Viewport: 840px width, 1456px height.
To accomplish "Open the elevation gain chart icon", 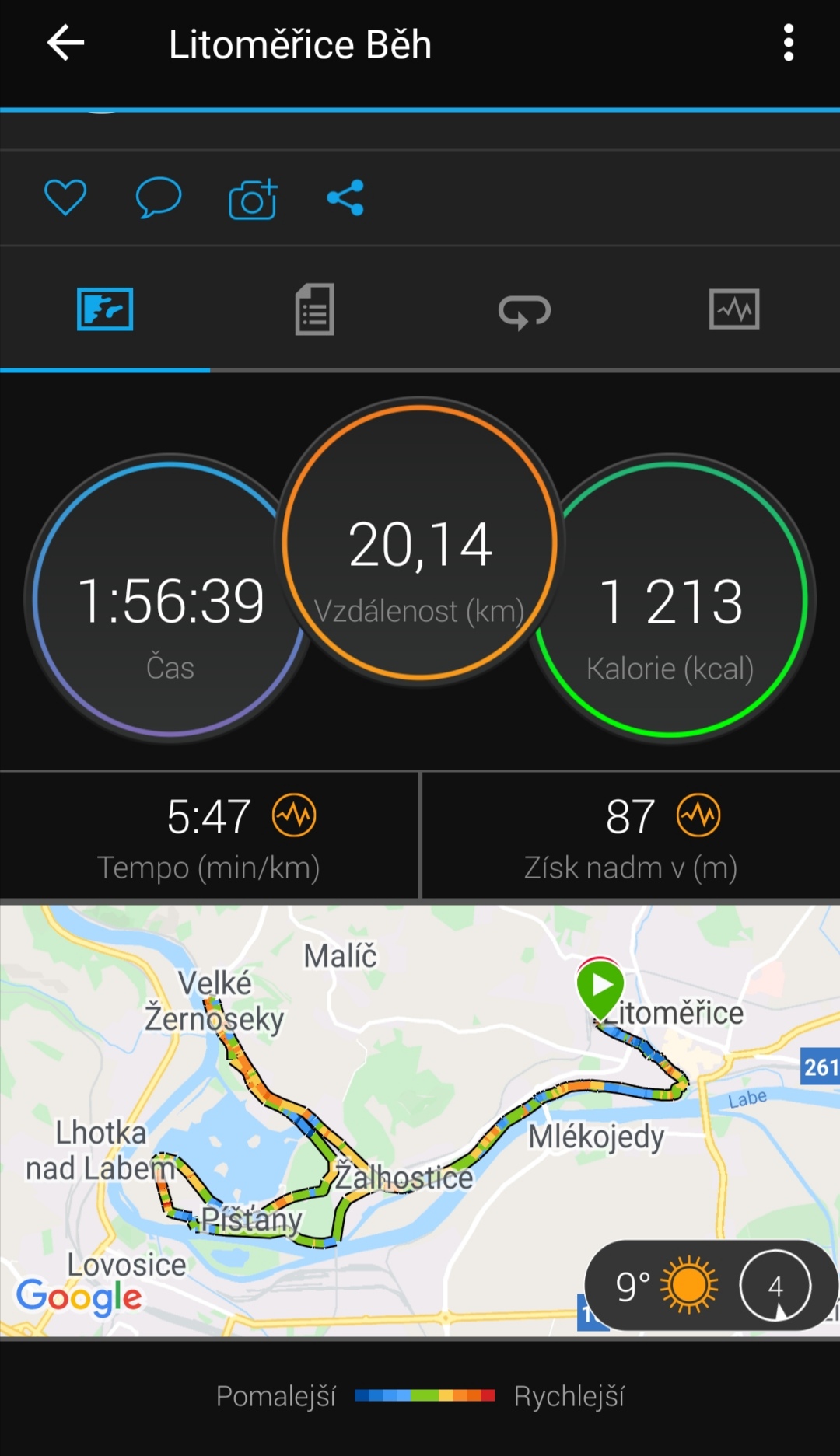I will [x=698, y=815].
